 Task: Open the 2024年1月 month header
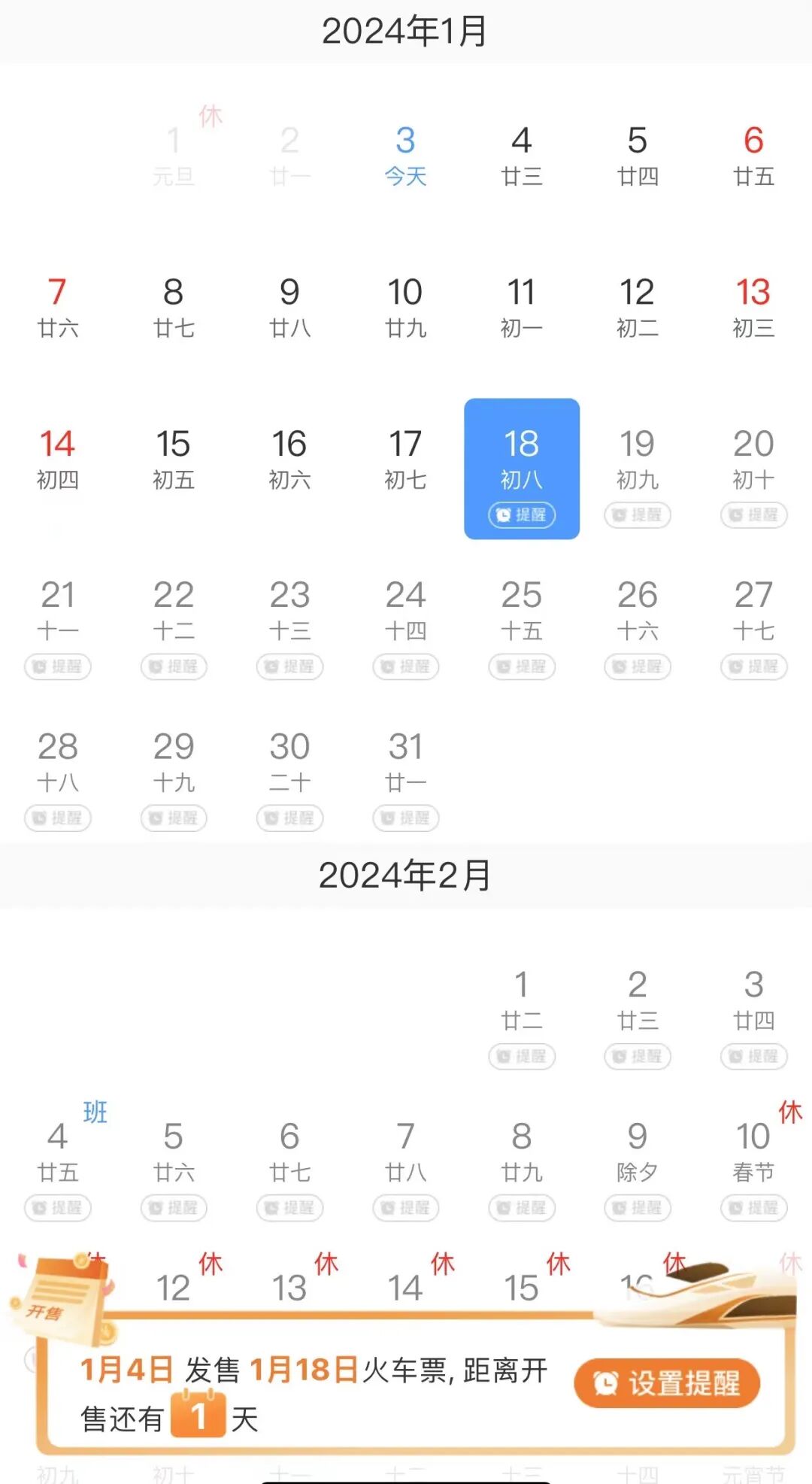406,32
